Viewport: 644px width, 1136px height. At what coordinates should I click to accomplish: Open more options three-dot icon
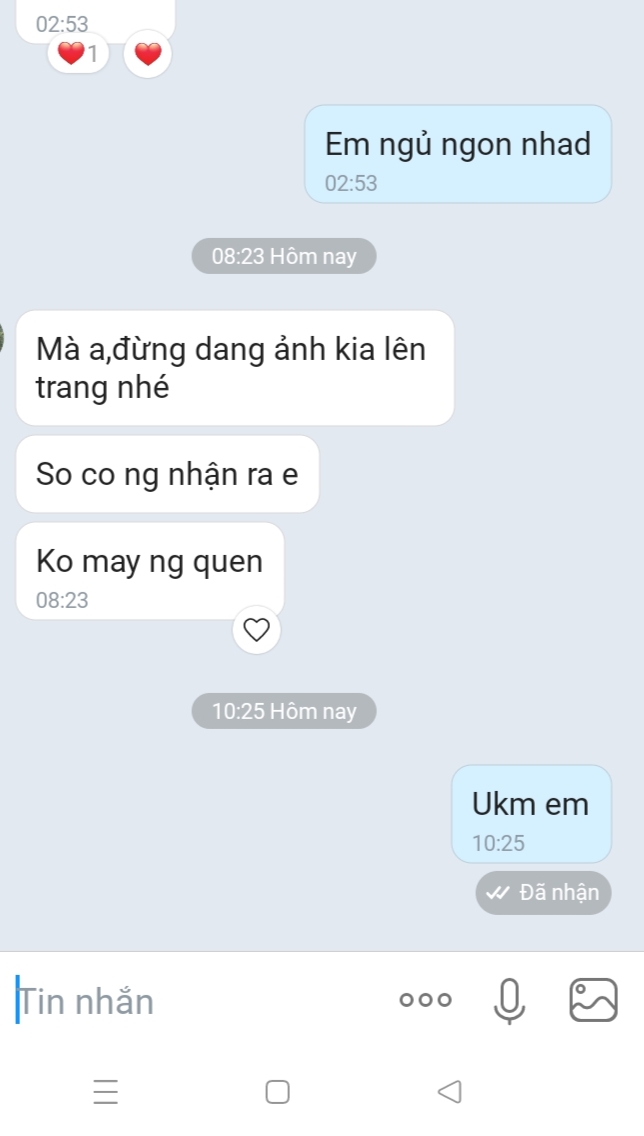[425, 1000]
